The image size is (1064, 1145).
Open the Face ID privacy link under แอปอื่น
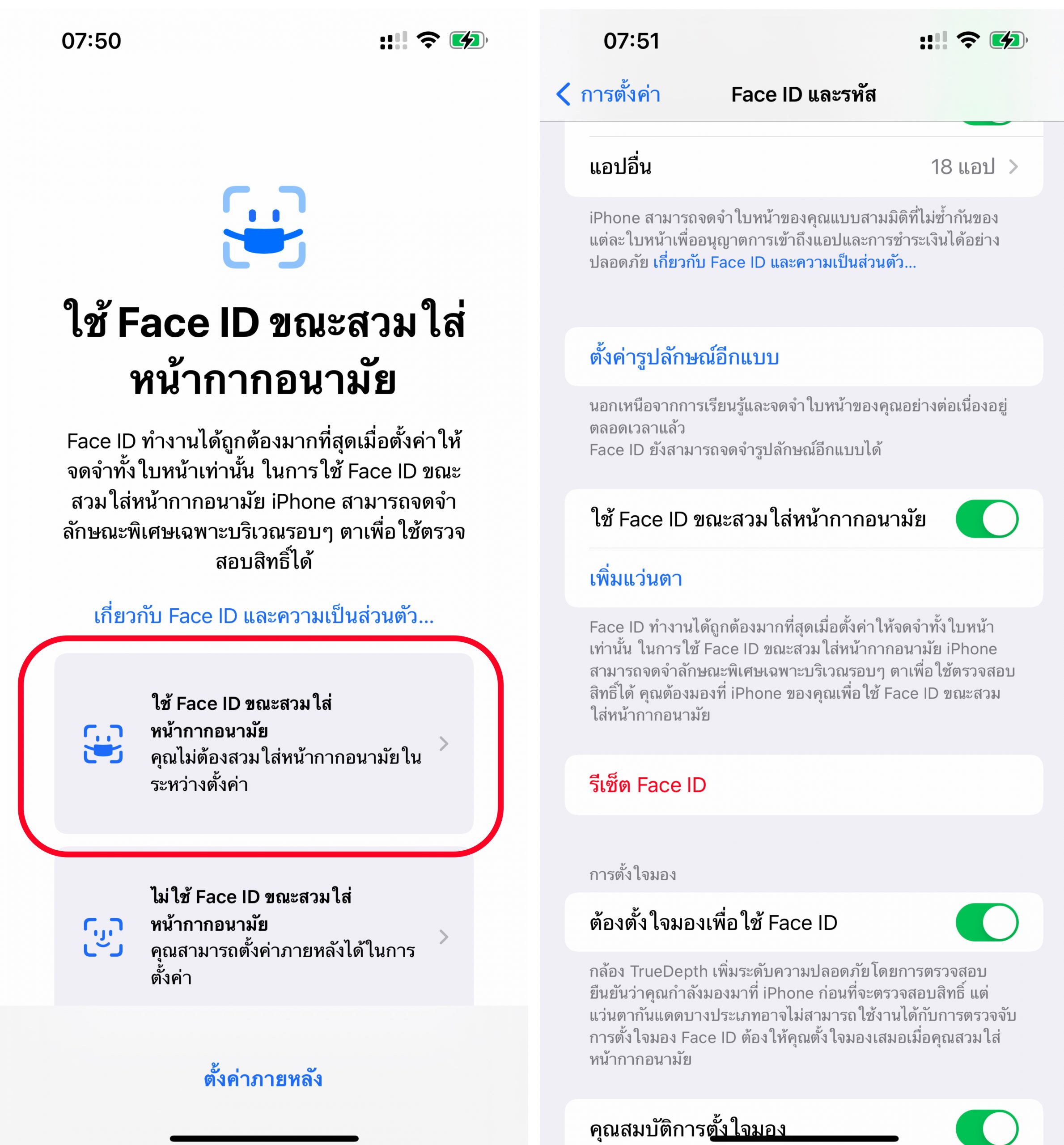click(784, 263)
